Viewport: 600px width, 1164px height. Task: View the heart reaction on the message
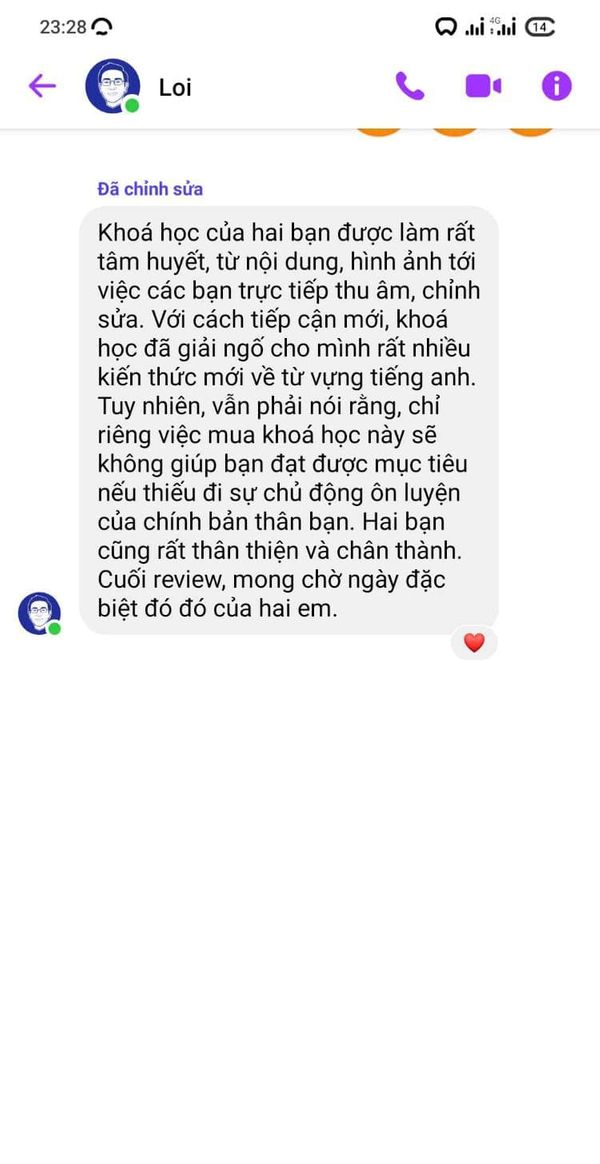click(x=474, y=643)
